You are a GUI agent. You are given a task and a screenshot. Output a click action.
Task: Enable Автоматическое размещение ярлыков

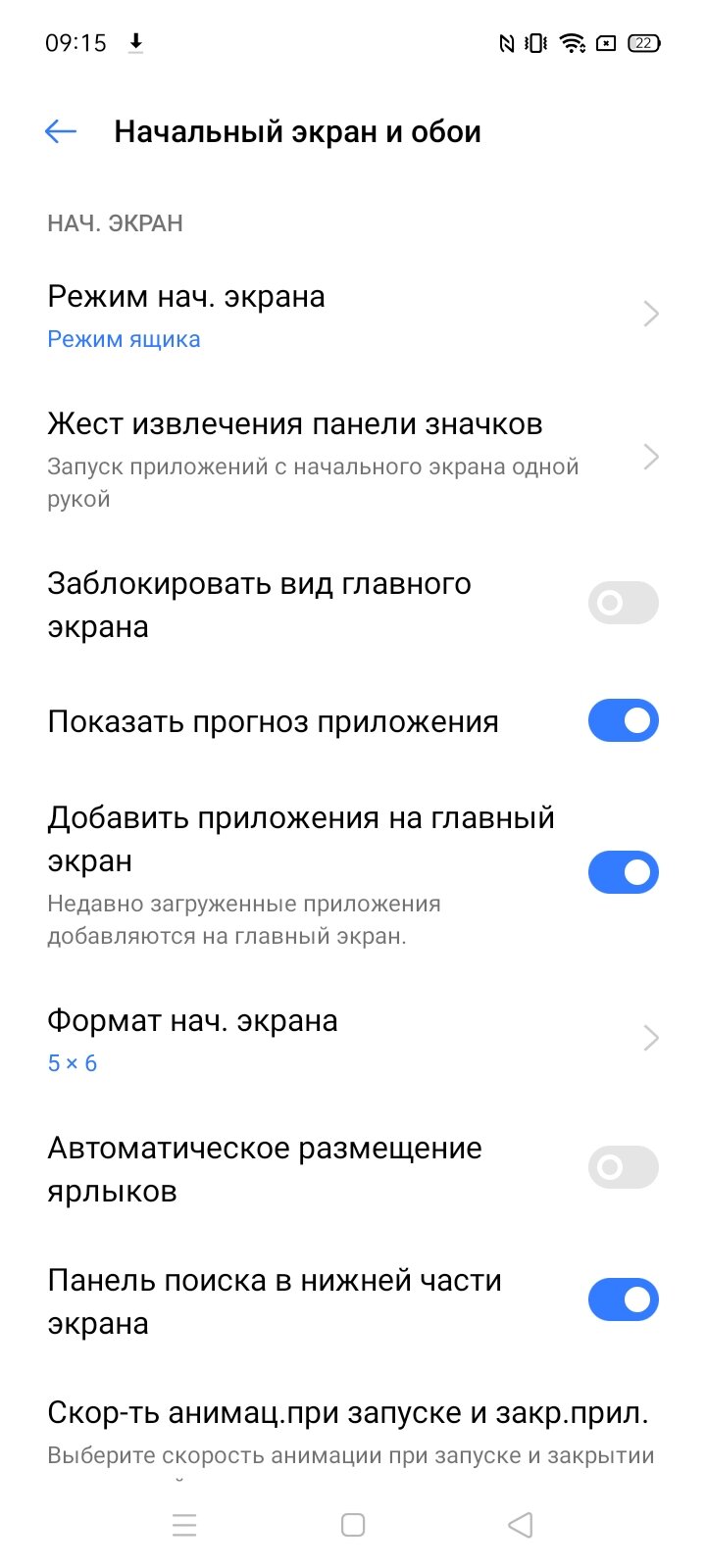[623, 1167]
